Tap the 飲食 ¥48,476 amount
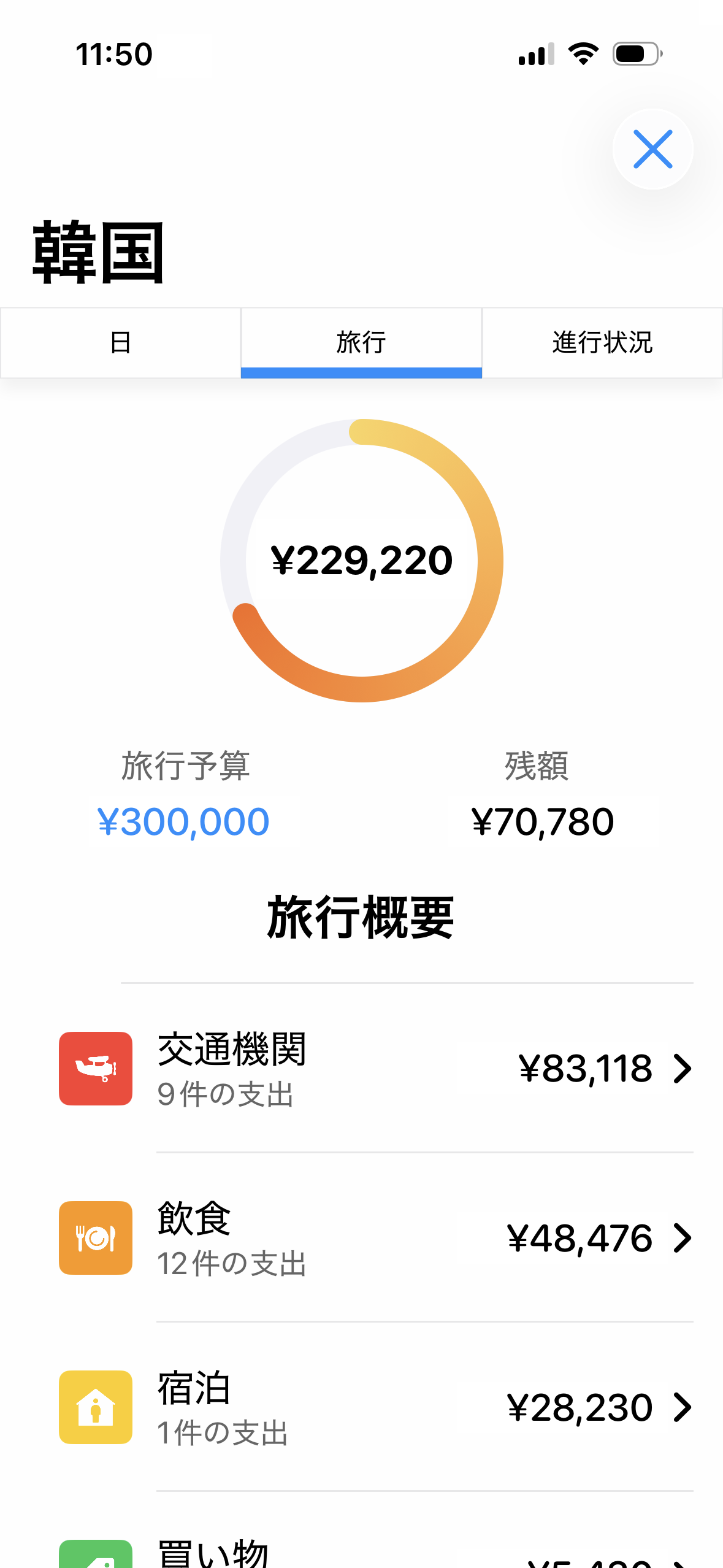 [580, 1237]
